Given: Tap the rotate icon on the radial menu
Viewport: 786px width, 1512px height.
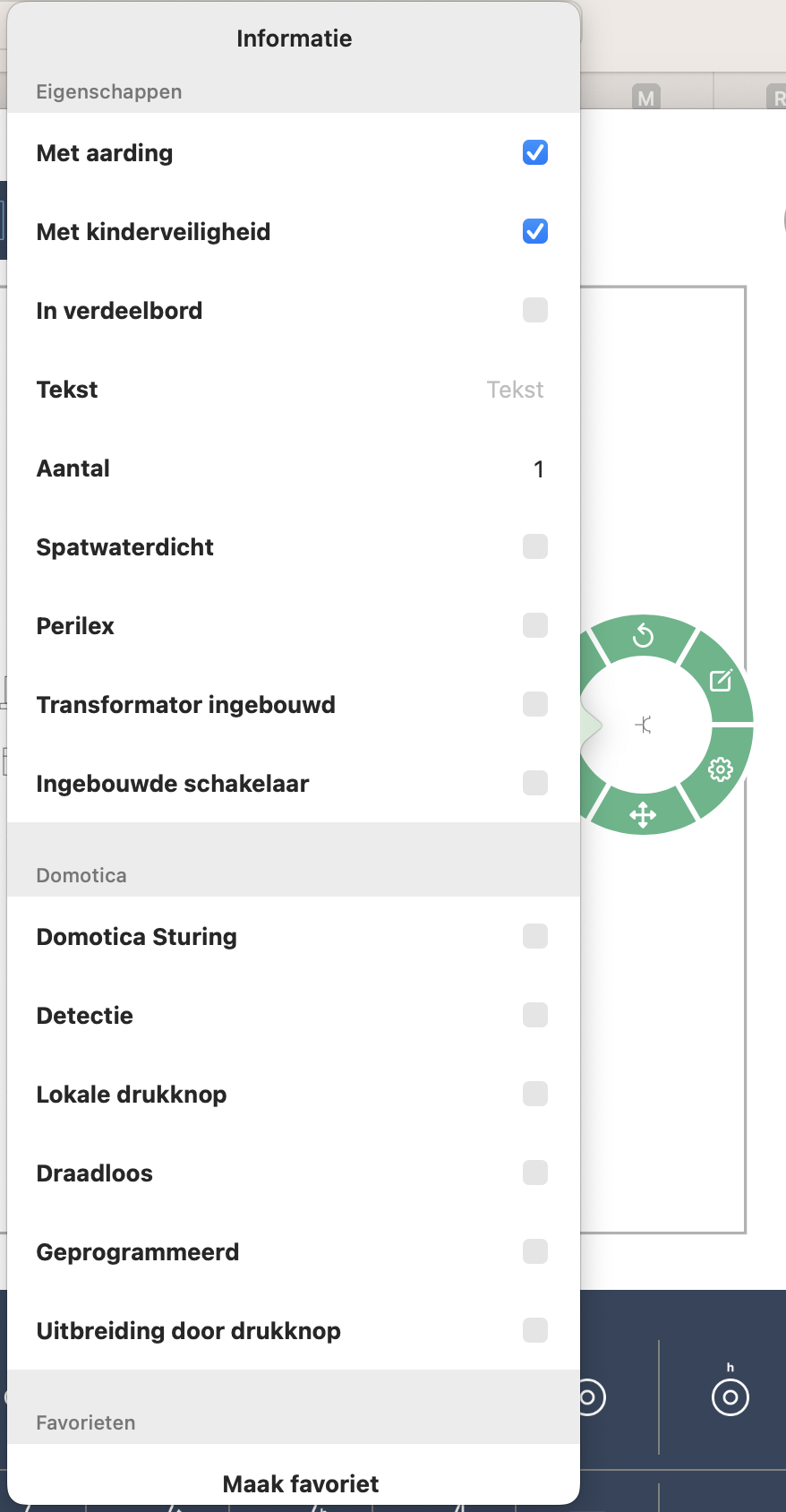Looking at the screenshot, I should 643,636.
